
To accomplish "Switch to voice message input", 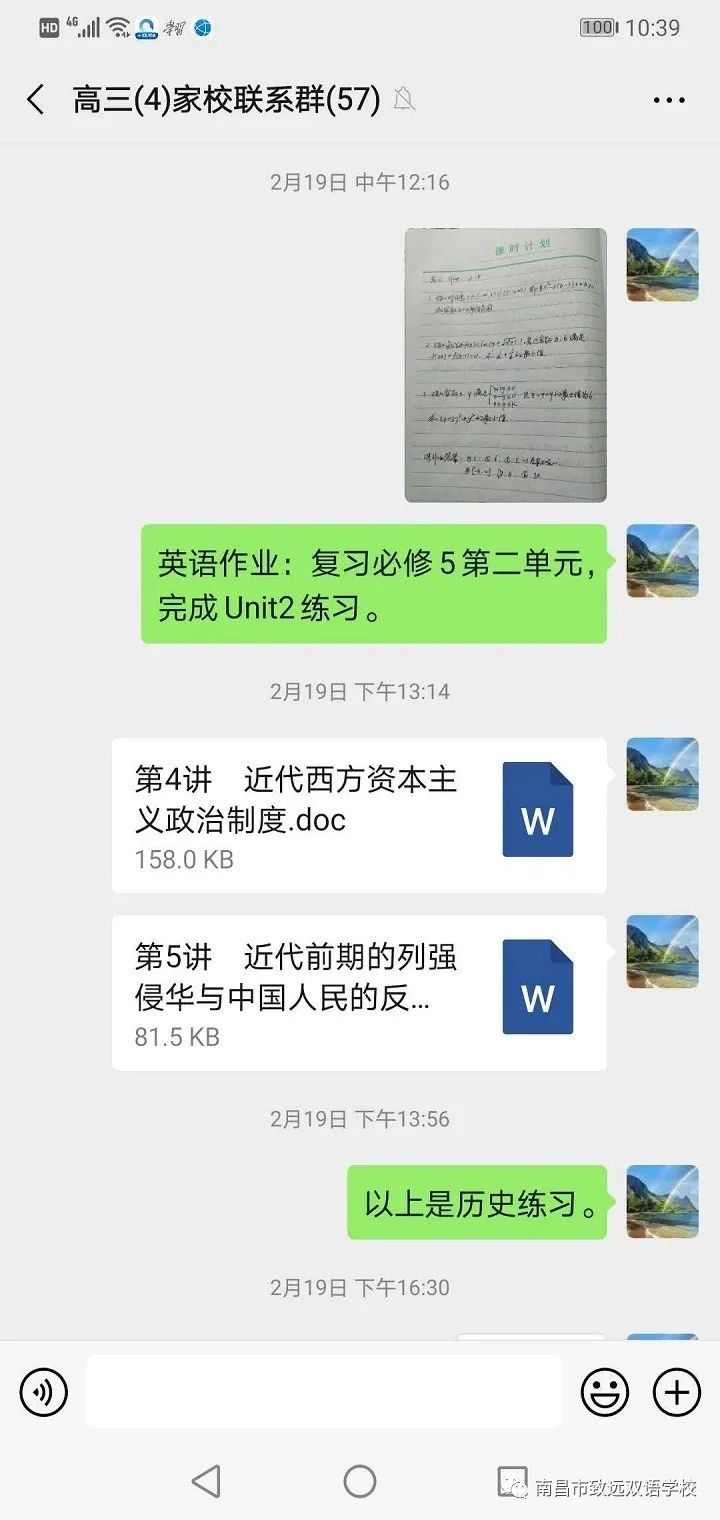I will coord(44,1392).
